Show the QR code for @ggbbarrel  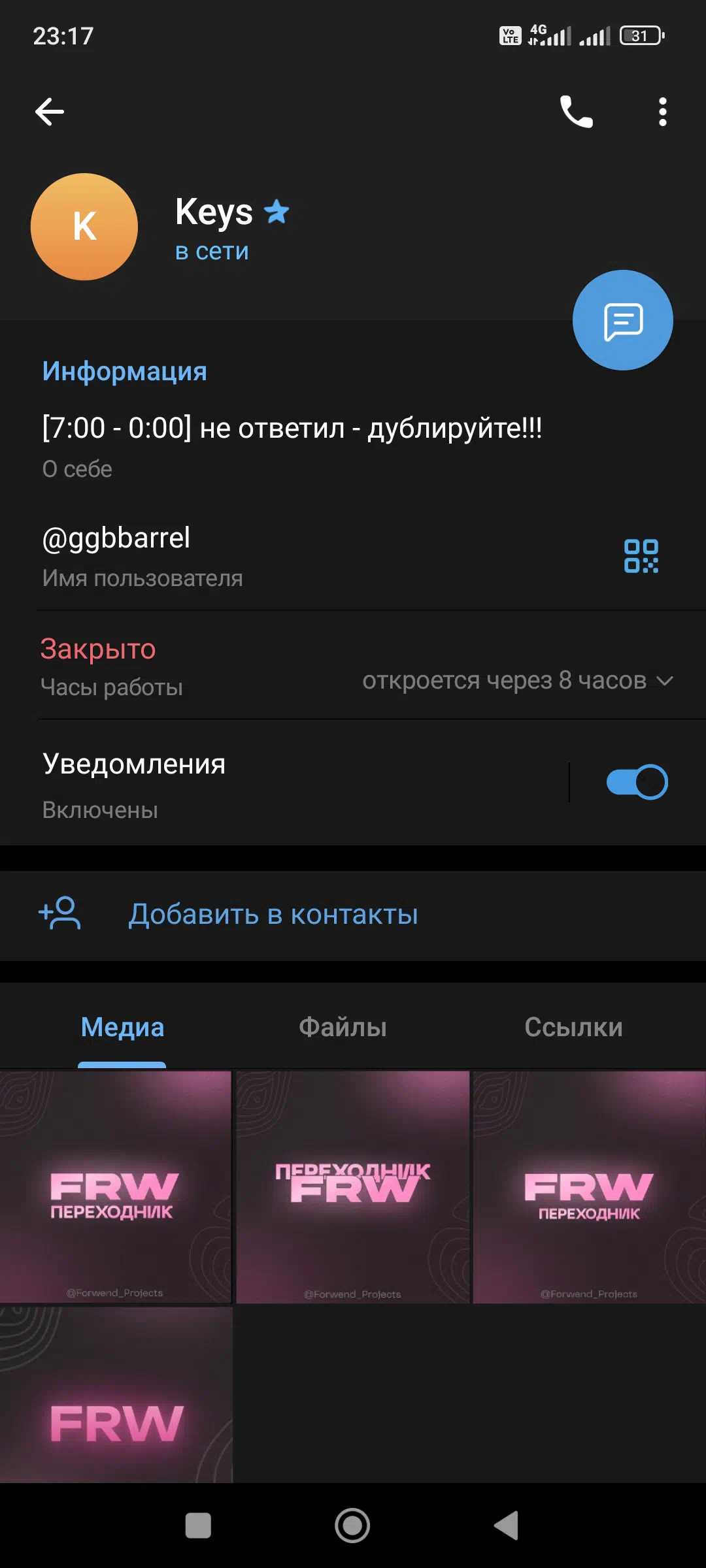tap(641, 556)
